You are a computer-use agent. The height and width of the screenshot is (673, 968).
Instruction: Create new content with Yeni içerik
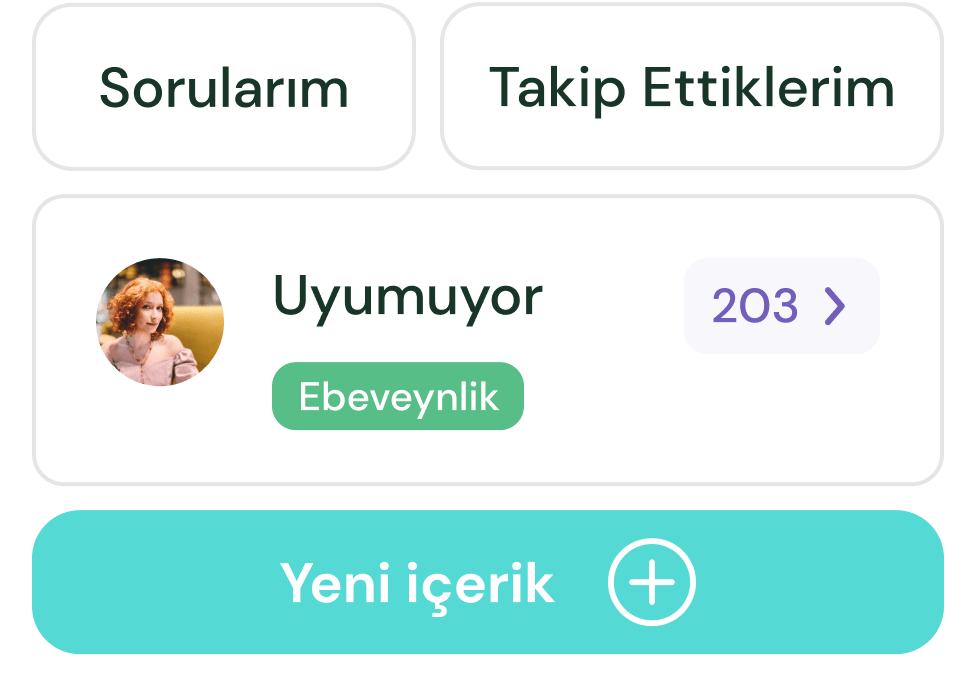coord(487,583)
